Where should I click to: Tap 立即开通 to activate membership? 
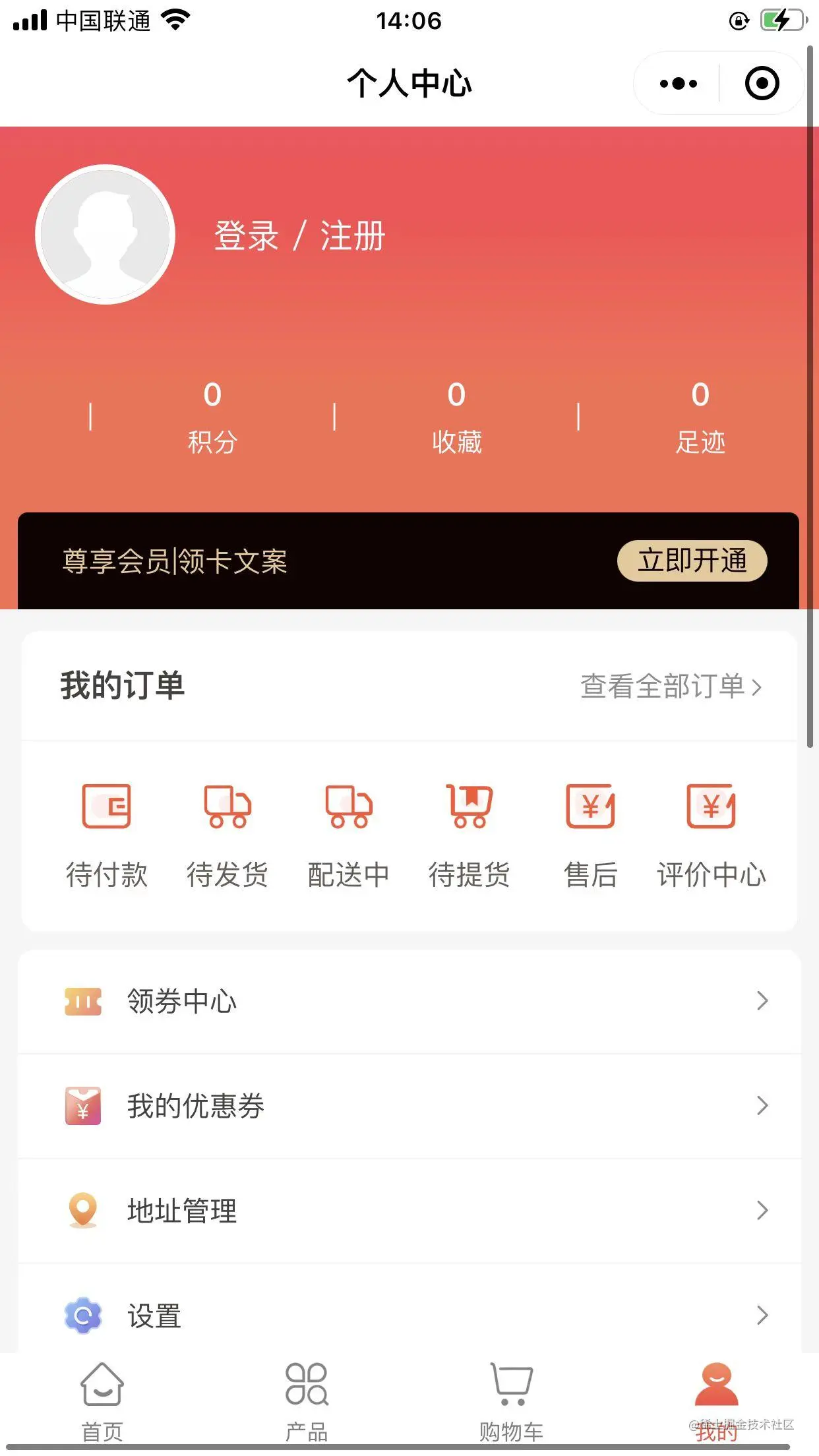point(692,561)
